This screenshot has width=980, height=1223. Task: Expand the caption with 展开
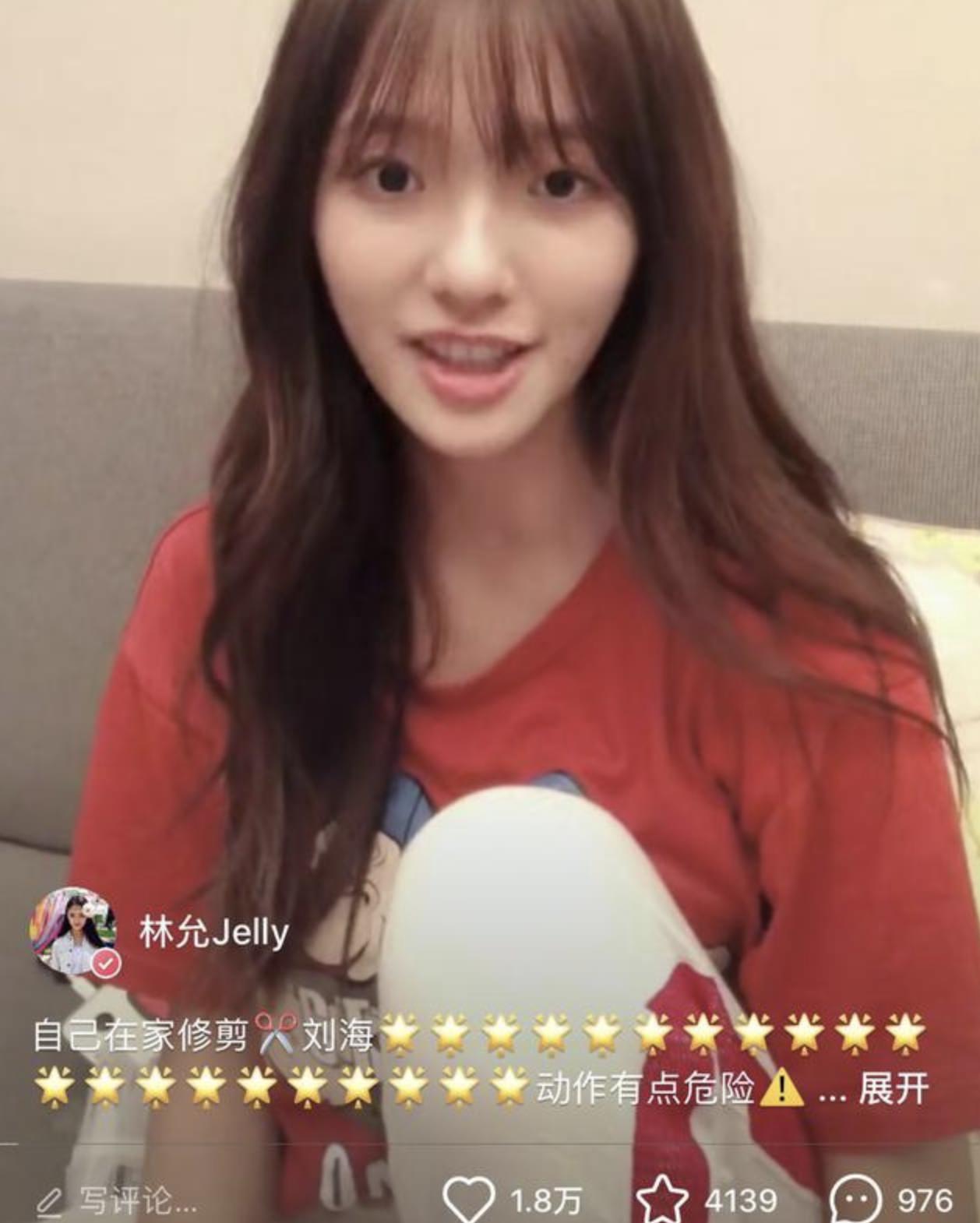pyautogui.click(x=893, y=1087)
